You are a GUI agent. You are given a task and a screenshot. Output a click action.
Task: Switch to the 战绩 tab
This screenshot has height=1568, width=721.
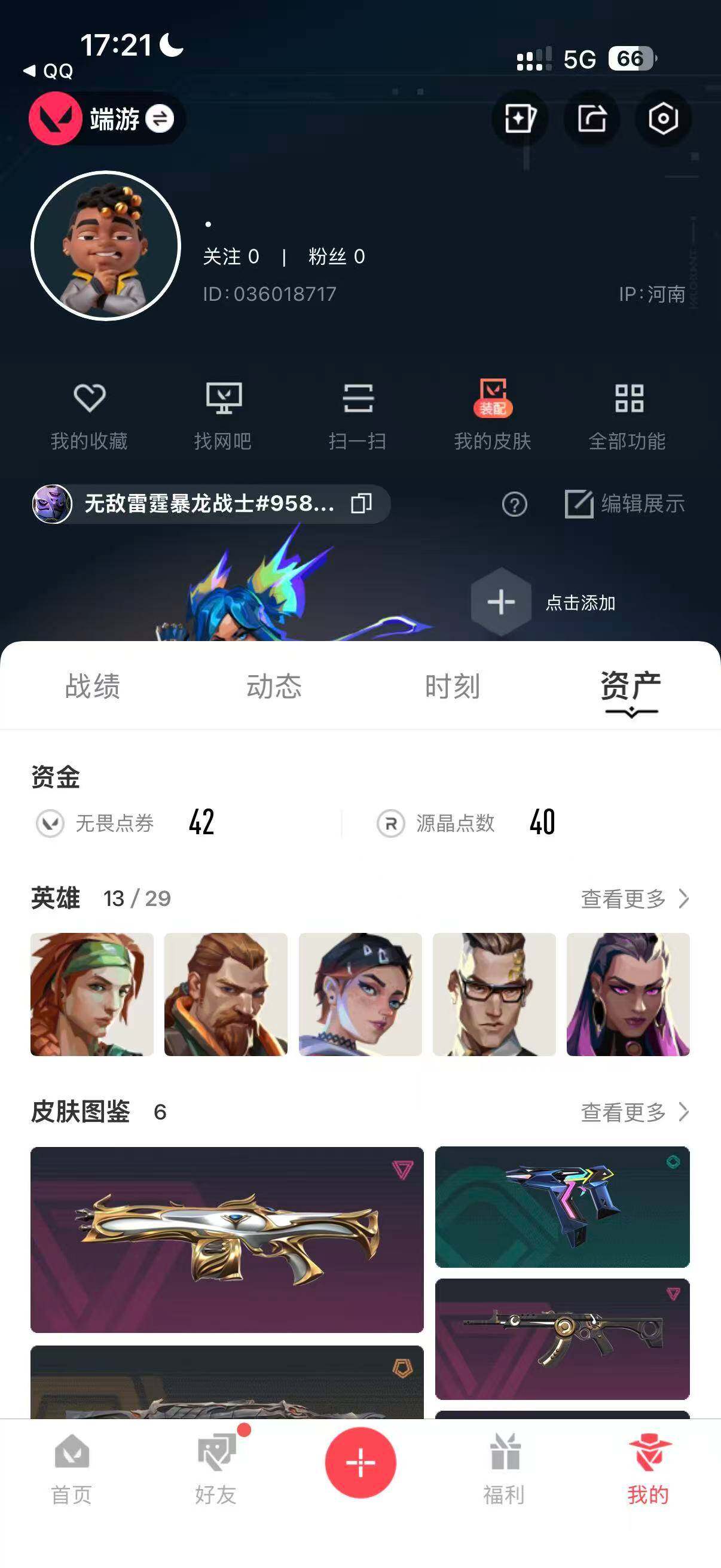93,686
